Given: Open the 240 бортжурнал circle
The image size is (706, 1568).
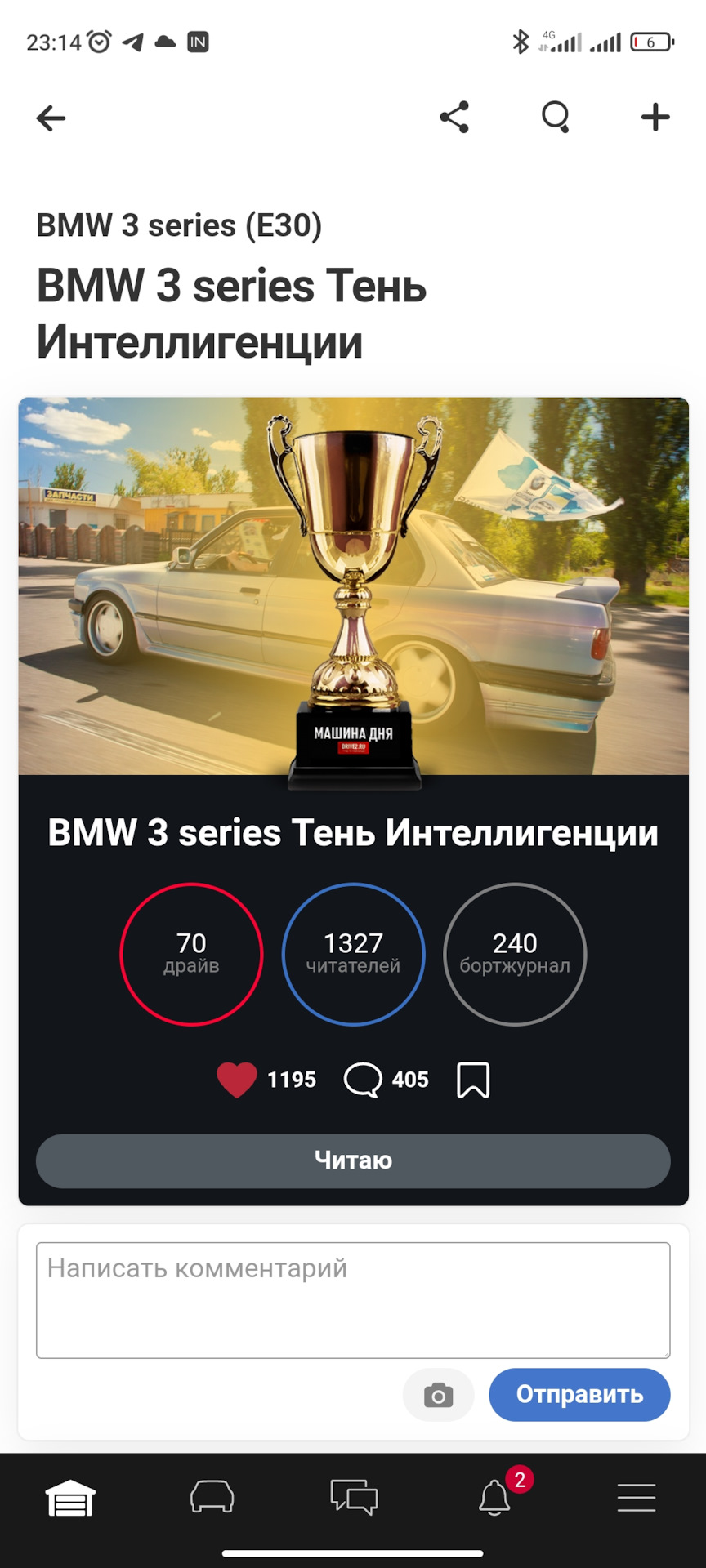Looking at the screenshot, I should tap(515, 954).
